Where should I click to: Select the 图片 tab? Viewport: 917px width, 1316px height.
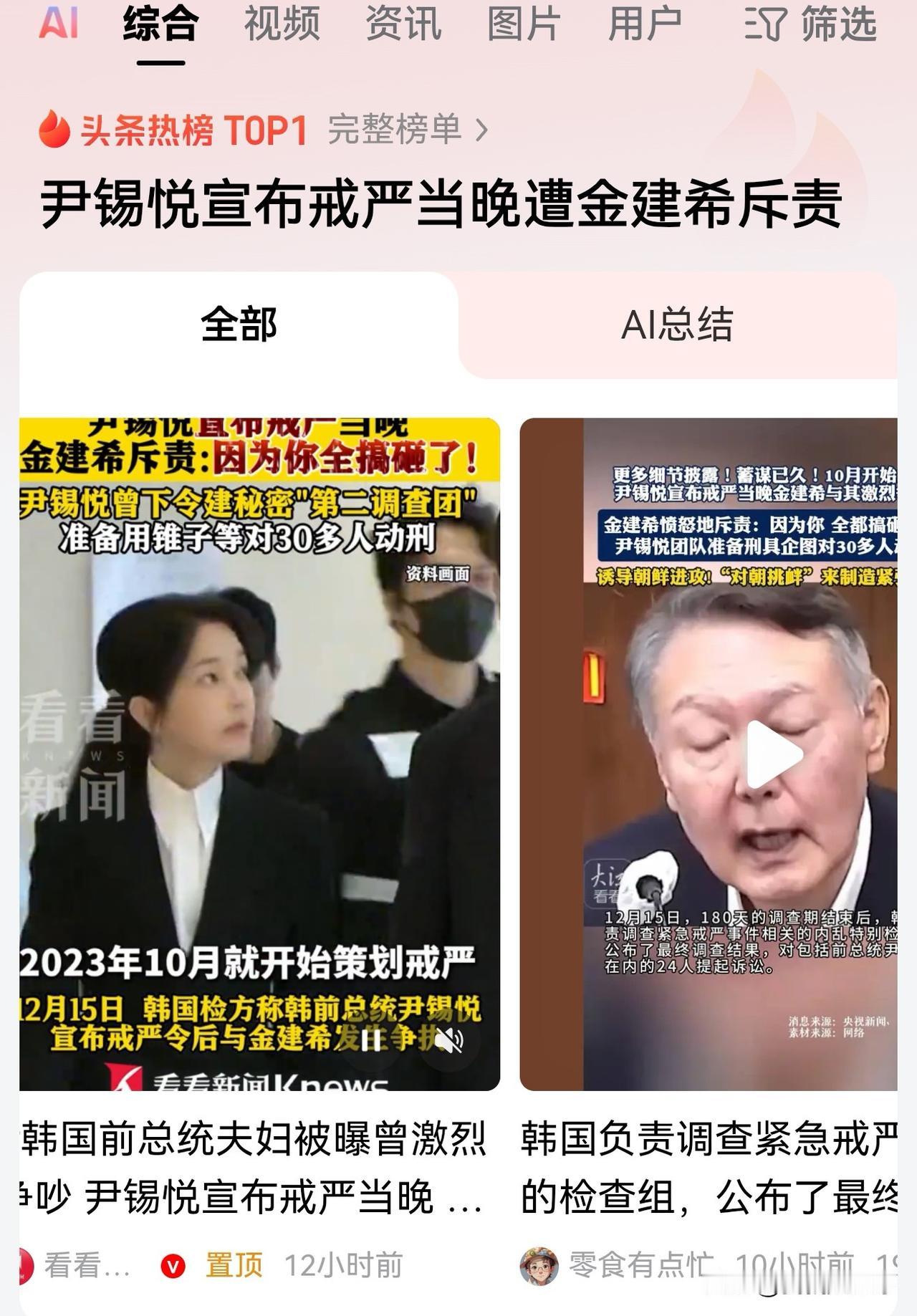pos(523,25)
